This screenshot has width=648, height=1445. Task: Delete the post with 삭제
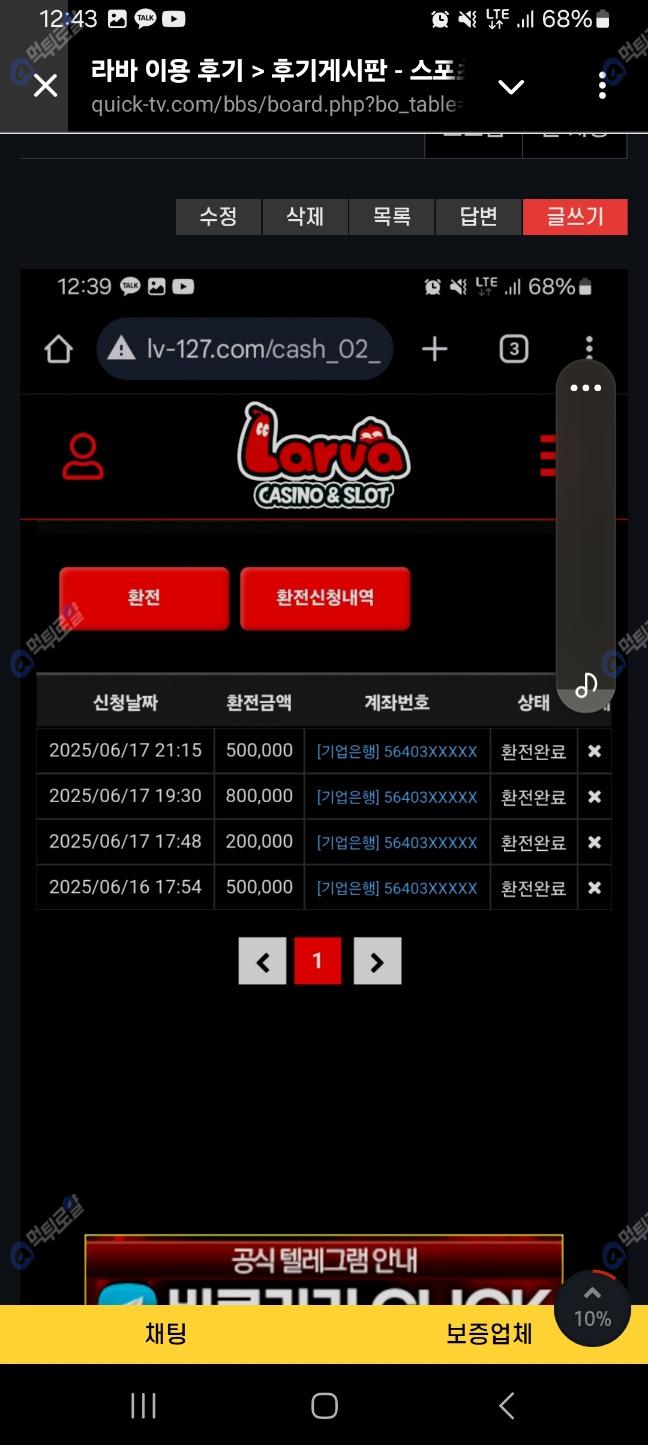coord(305,217)
